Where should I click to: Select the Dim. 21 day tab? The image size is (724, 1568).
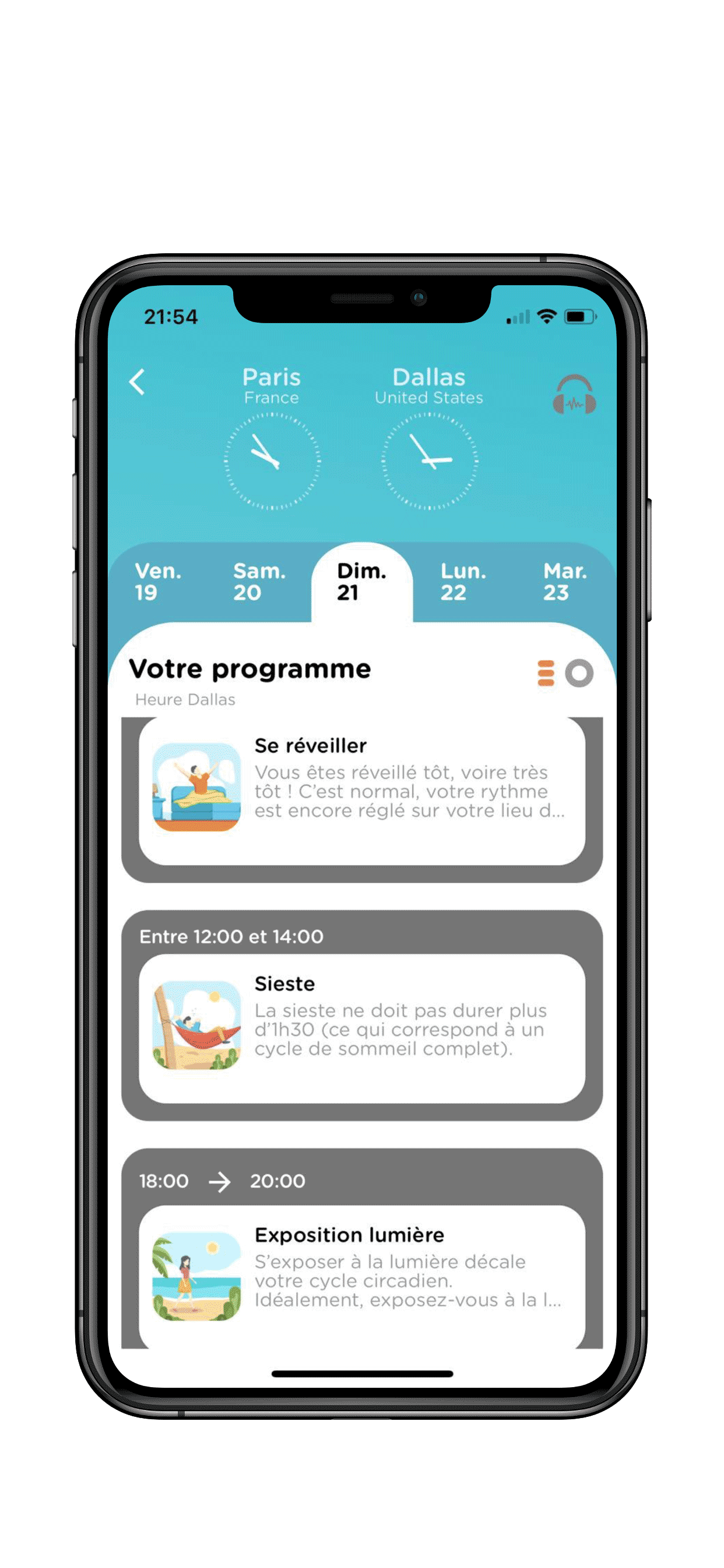[x=361, y=582]
